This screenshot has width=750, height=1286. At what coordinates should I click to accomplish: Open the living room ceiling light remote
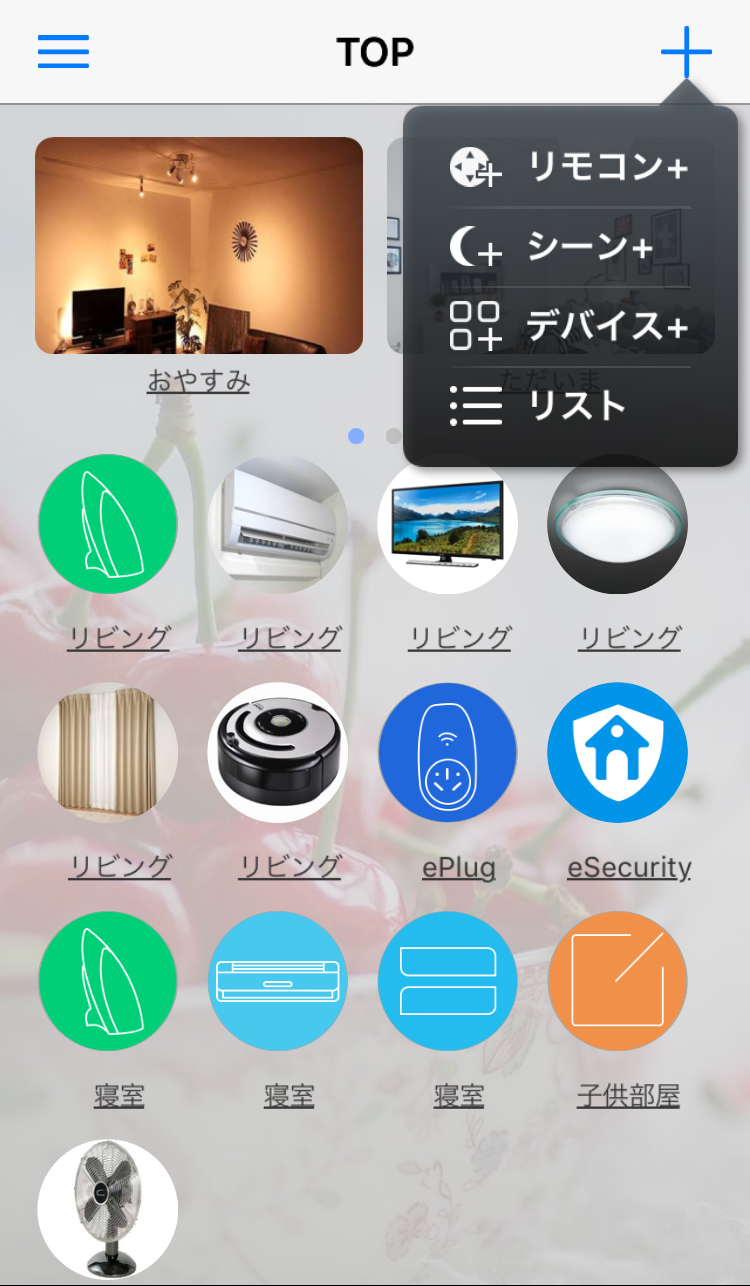coord(617,524)
